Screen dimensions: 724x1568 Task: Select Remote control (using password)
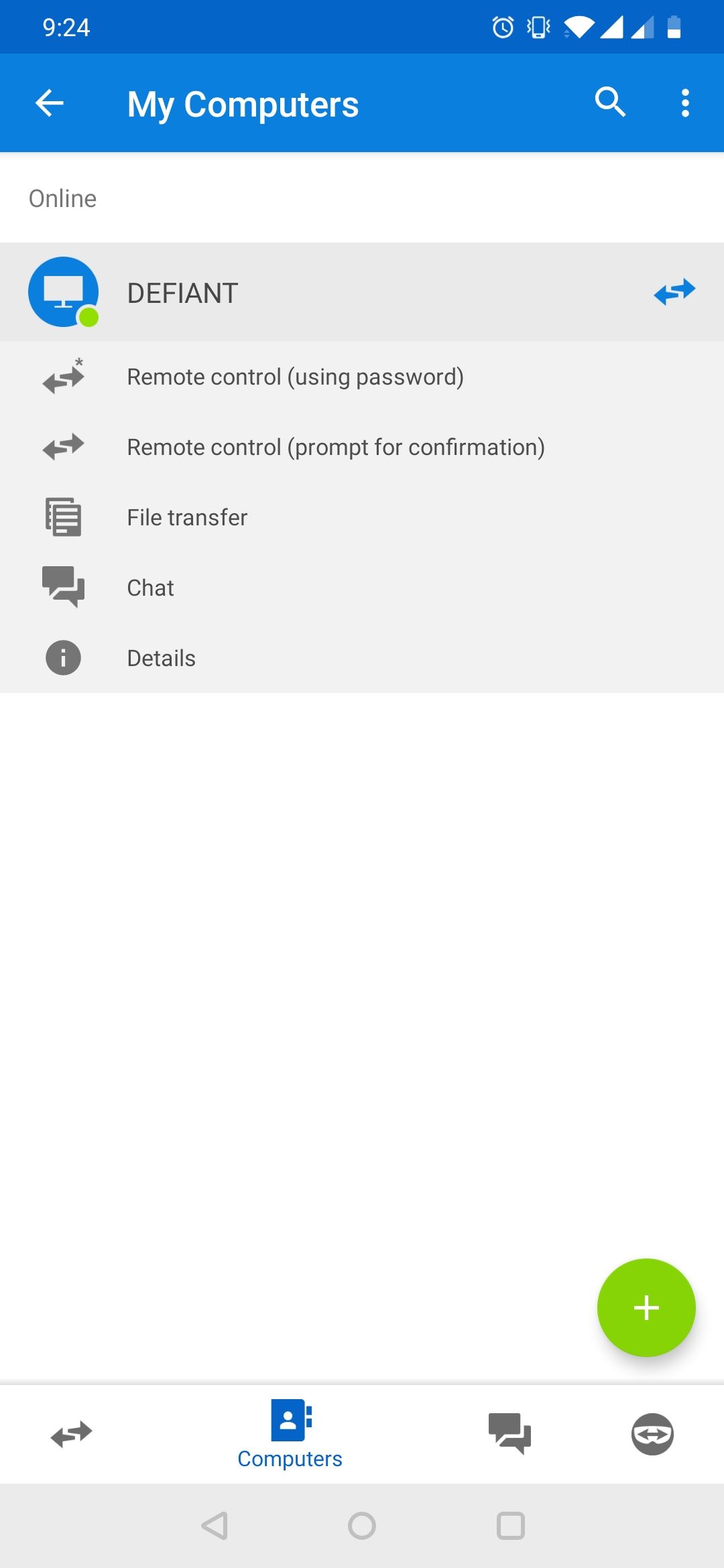click(295, 376)
